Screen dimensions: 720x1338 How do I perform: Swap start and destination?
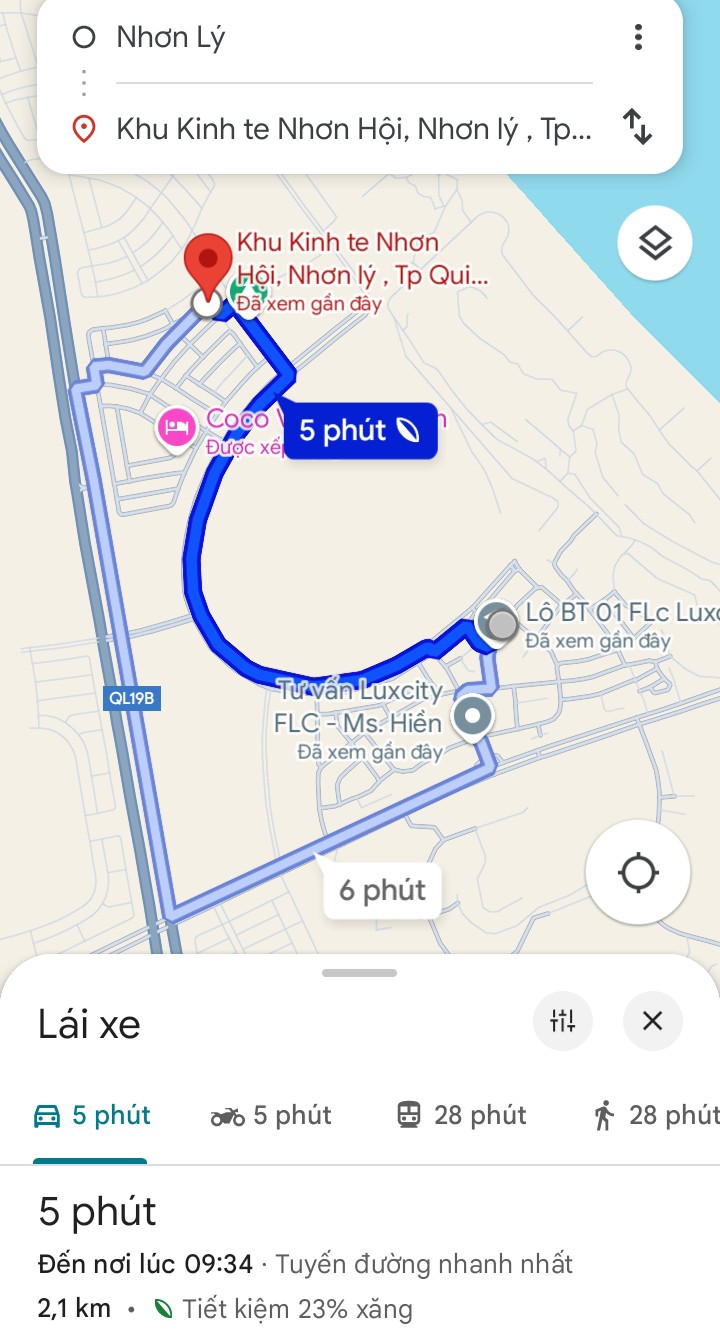point(637,127)
